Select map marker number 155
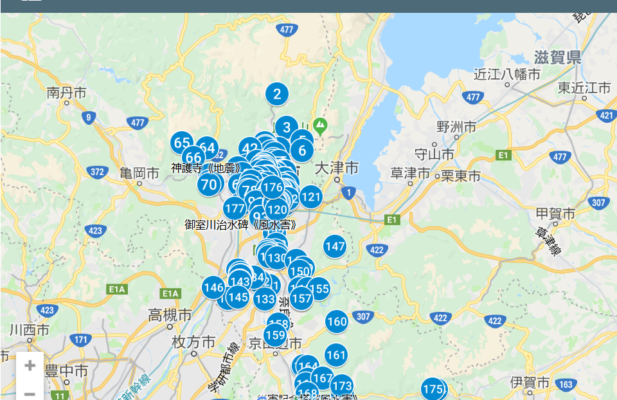 pyautogui.click(x=319, y=289)
